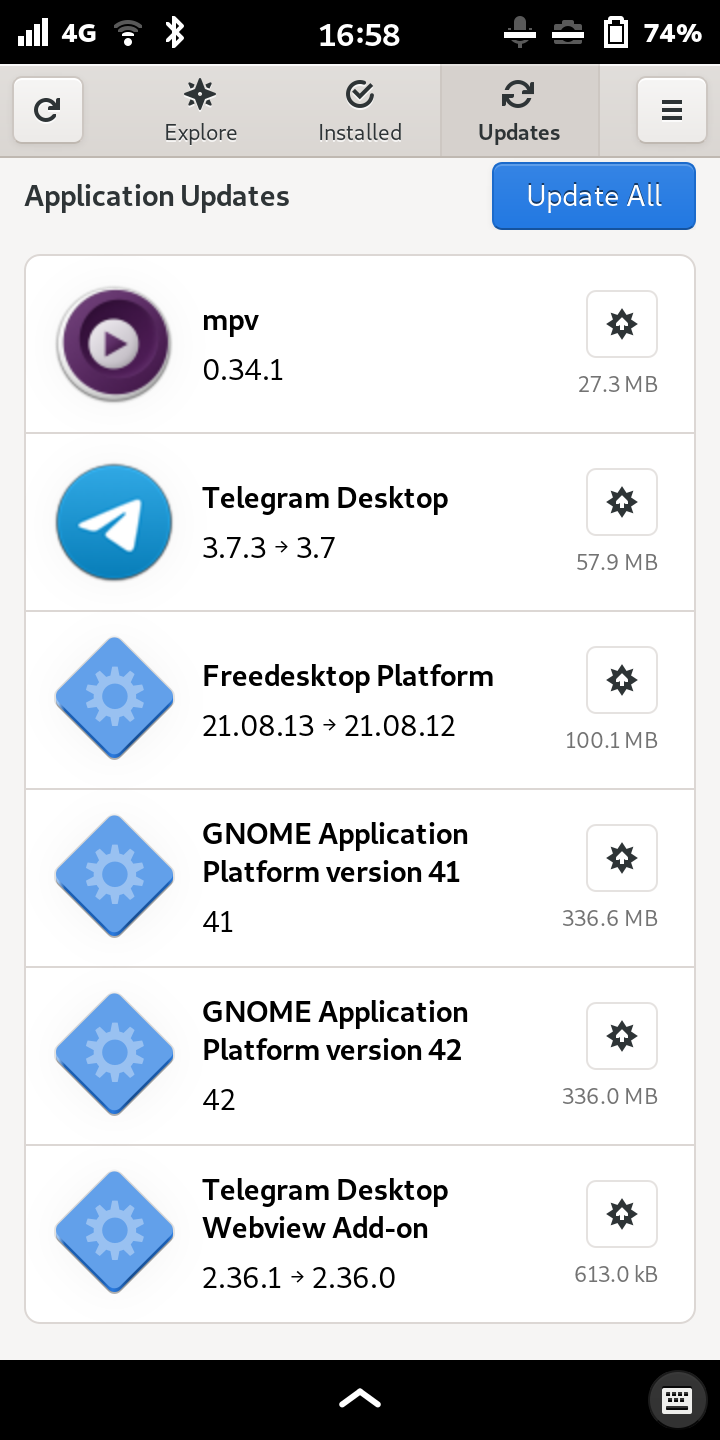
Task: Tap the Update All button
Action: pyautogui.click(x=594, y=196)
